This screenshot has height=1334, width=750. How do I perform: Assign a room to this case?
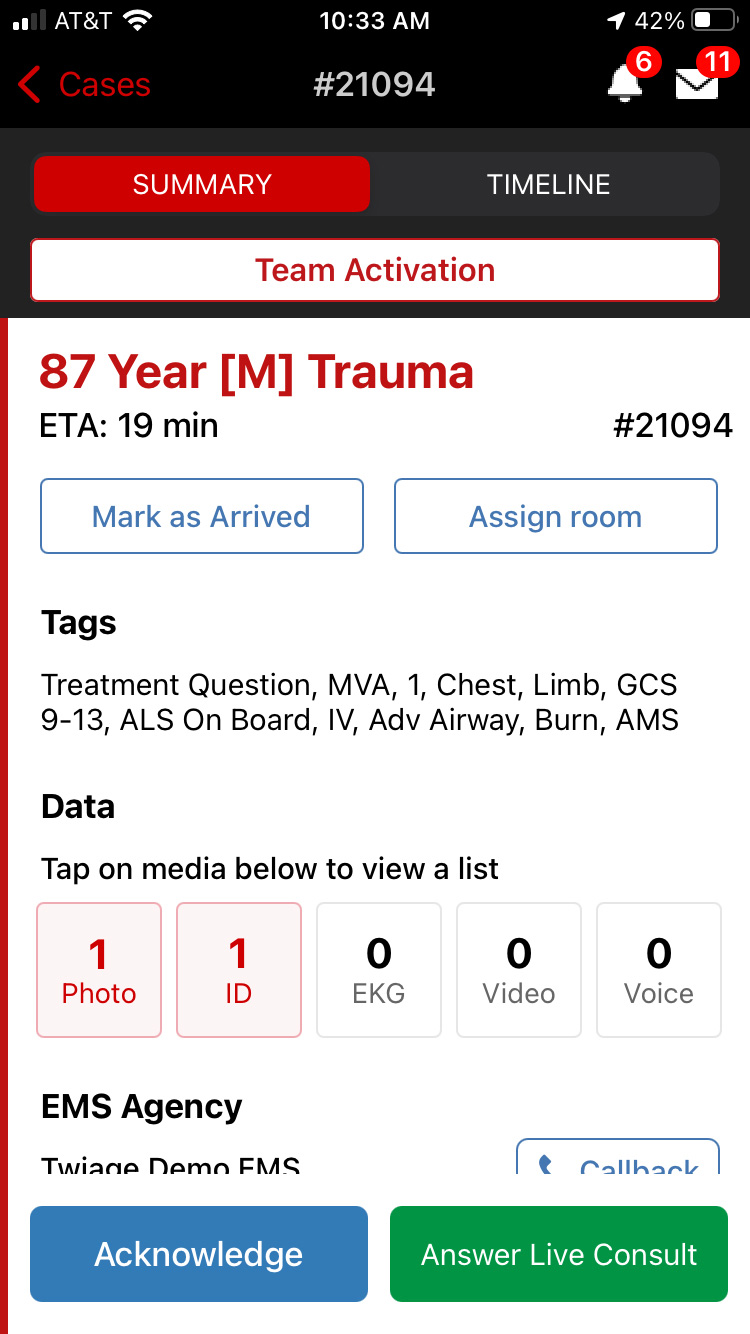(555, 517)
